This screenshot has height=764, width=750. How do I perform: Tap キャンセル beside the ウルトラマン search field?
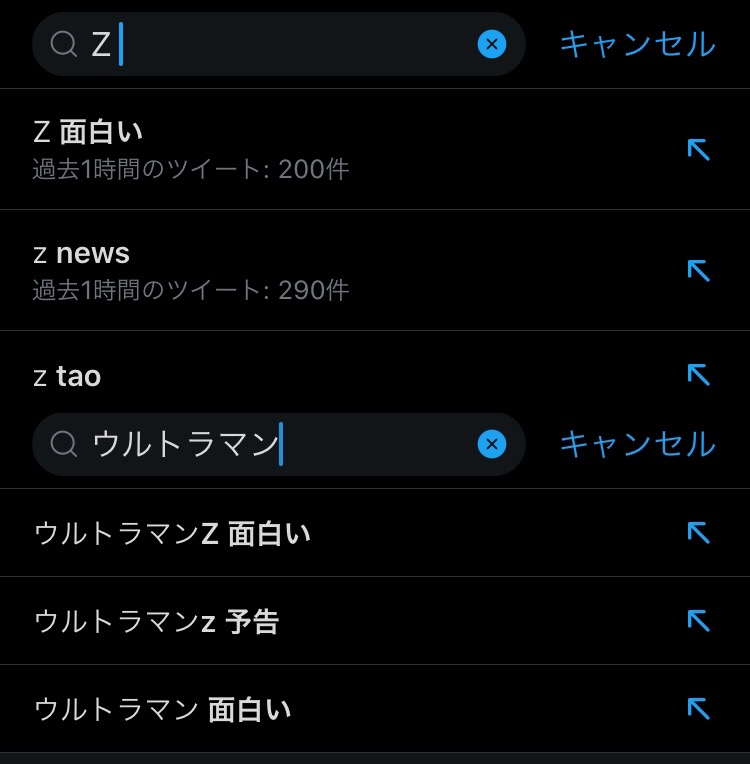click(x=637, y=444)
